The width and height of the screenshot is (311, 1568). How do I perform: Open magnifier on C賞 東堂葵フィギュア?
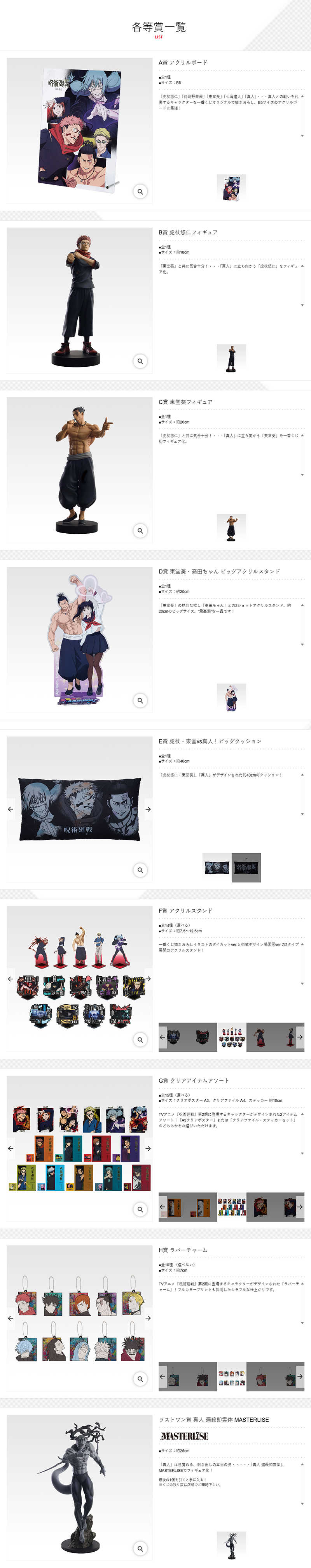click(140, 531)
